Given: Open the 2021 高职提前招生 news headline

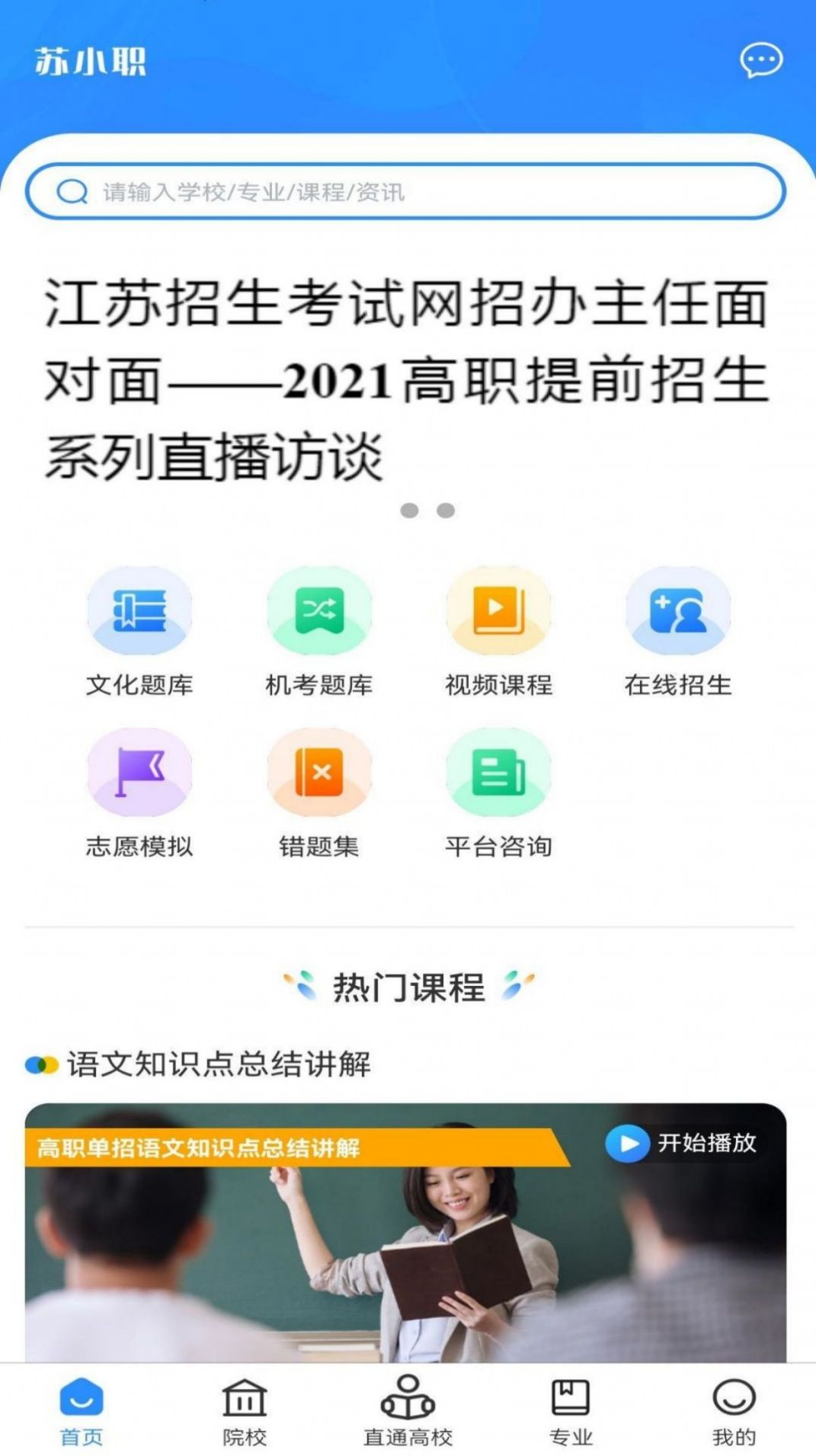Looking at the screenshot, I should tap(408, 373).
